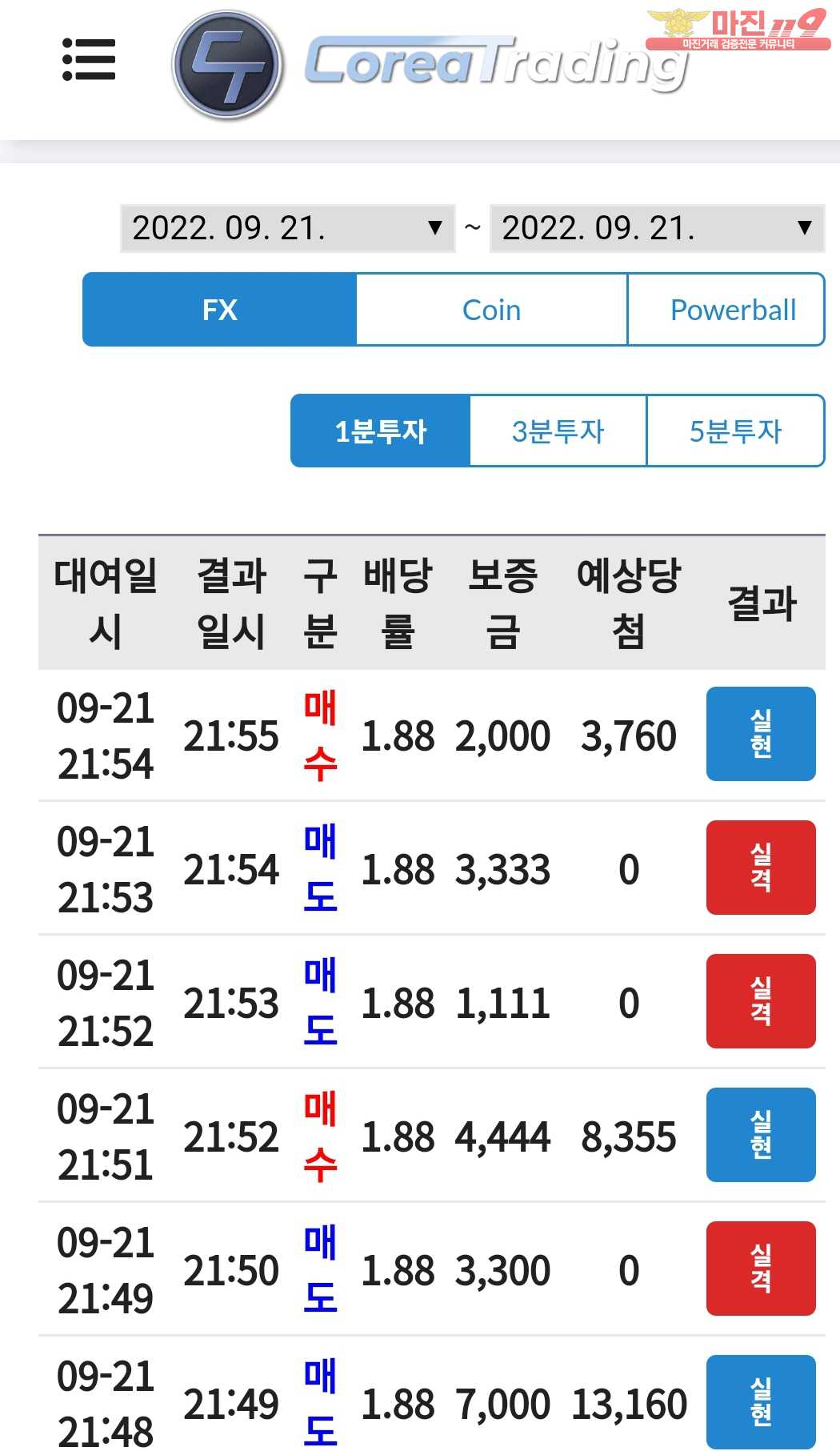Viewport: 840px width, 1451px height.
Task: Open the end date dropdown
Action: coord(657,228)
